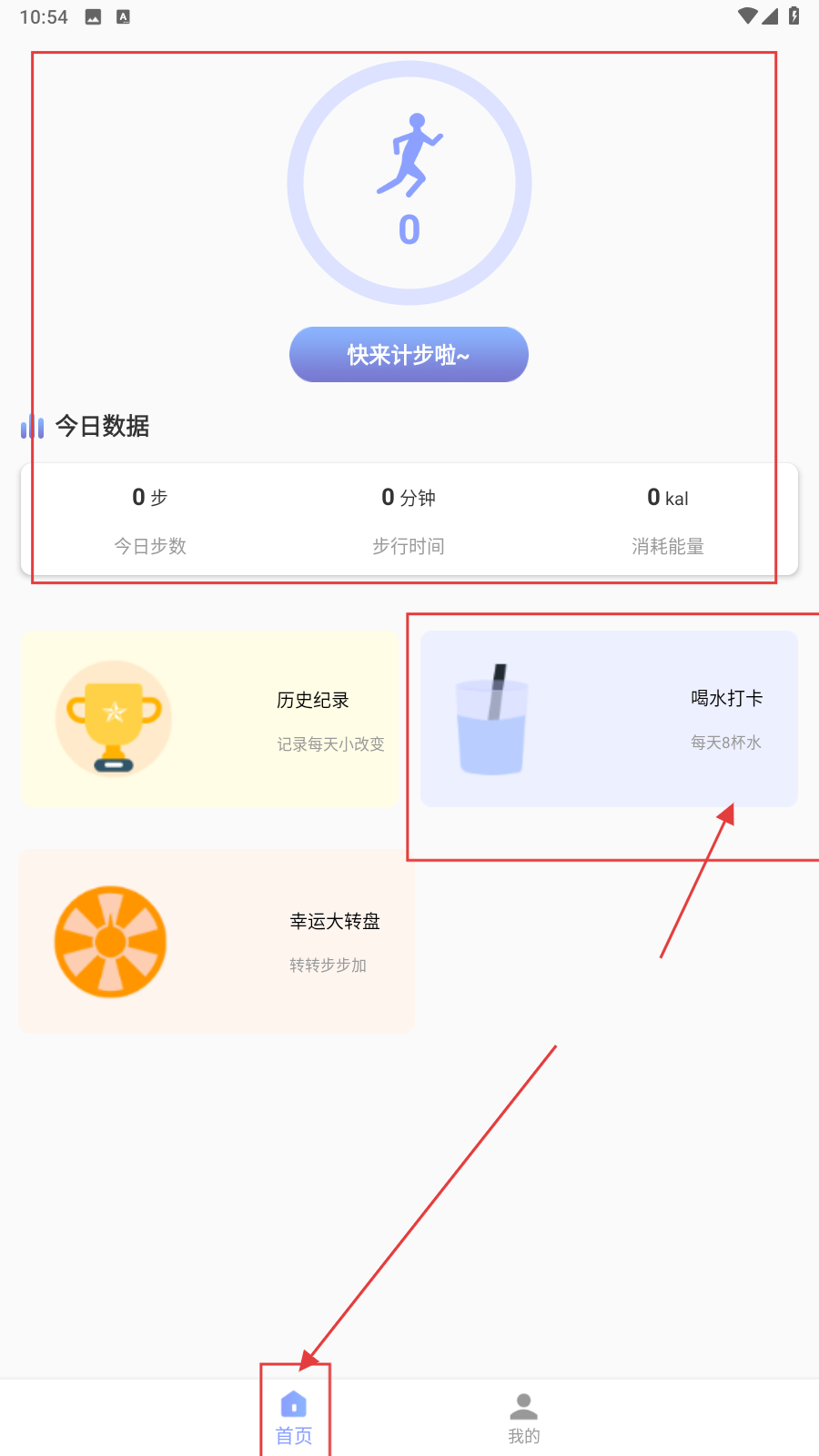Open the 幸运大转盘 card
819x1456 pixels.
tap(217, 941)
